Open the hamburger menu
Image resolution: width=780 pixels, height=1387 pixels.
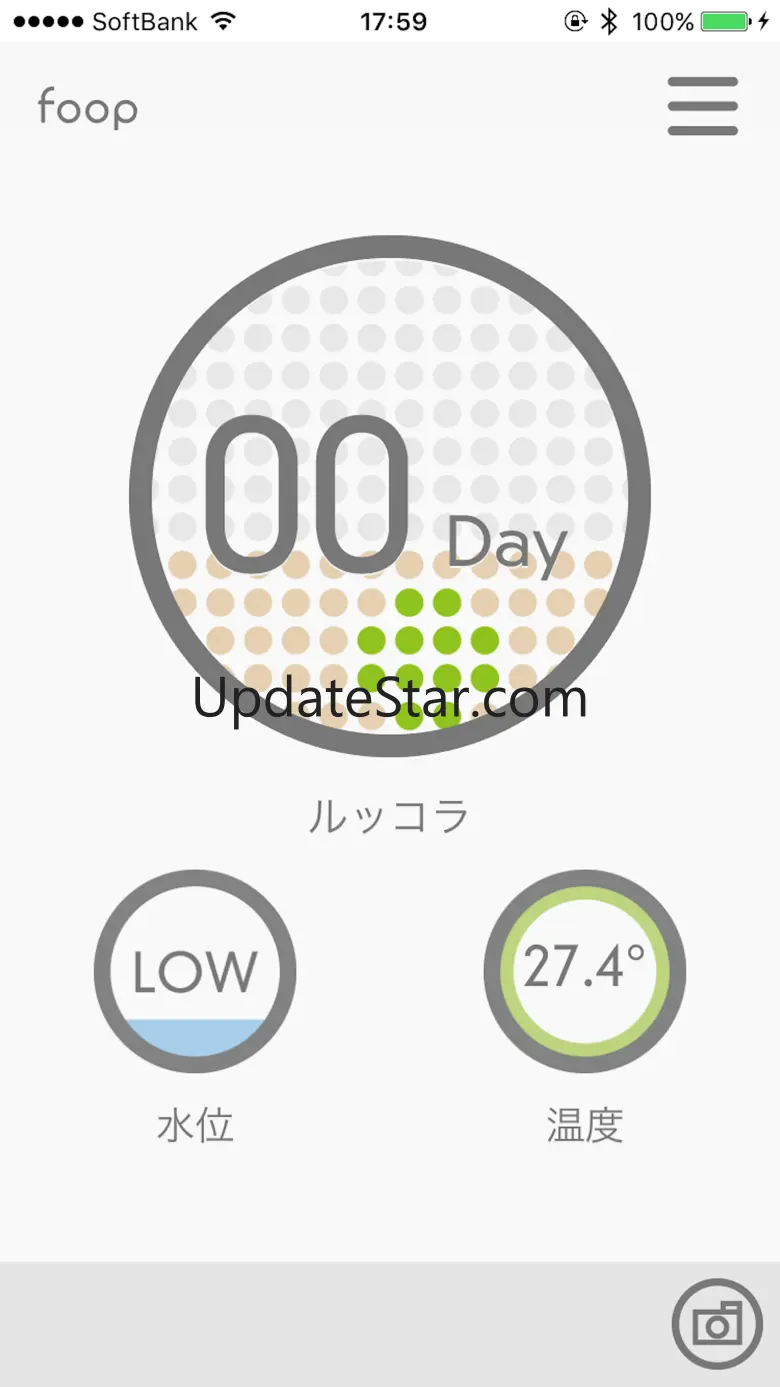[703, 106]
